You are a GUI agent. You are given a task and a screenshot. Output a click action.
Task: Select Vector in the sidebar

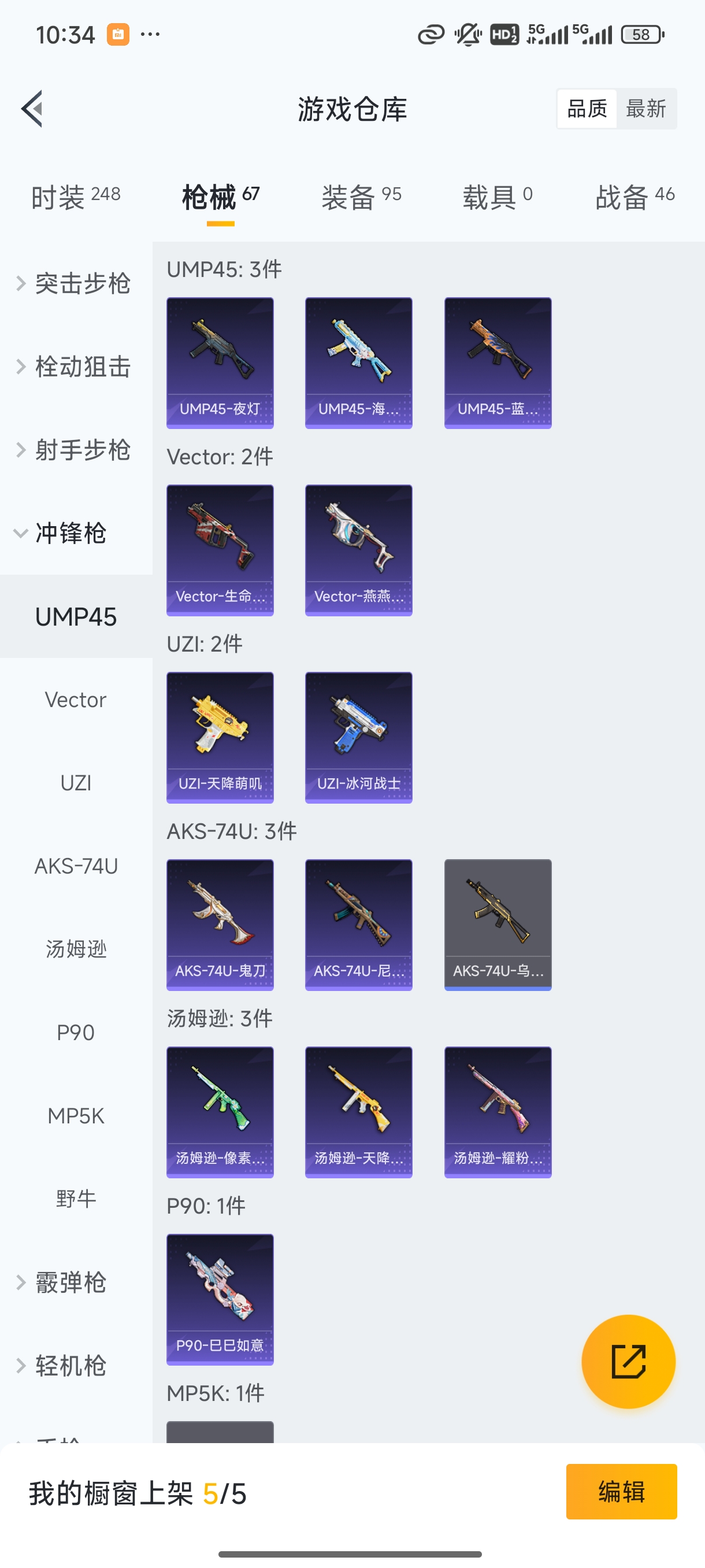pyautogui.click(x=76, y=700)
